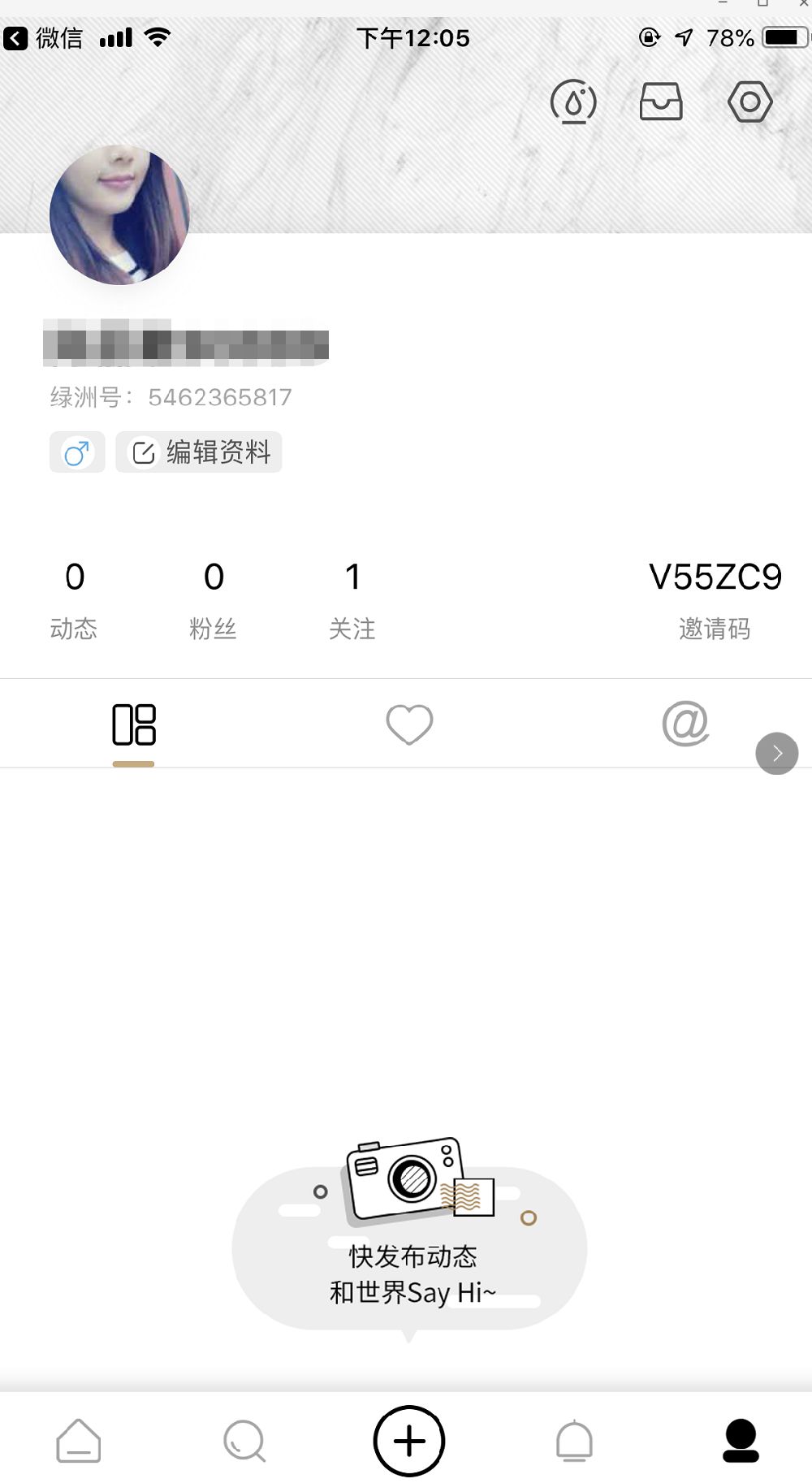812x1483 pixels.
Task: Switch to the liked heart tab
Action: click(409, 724)
